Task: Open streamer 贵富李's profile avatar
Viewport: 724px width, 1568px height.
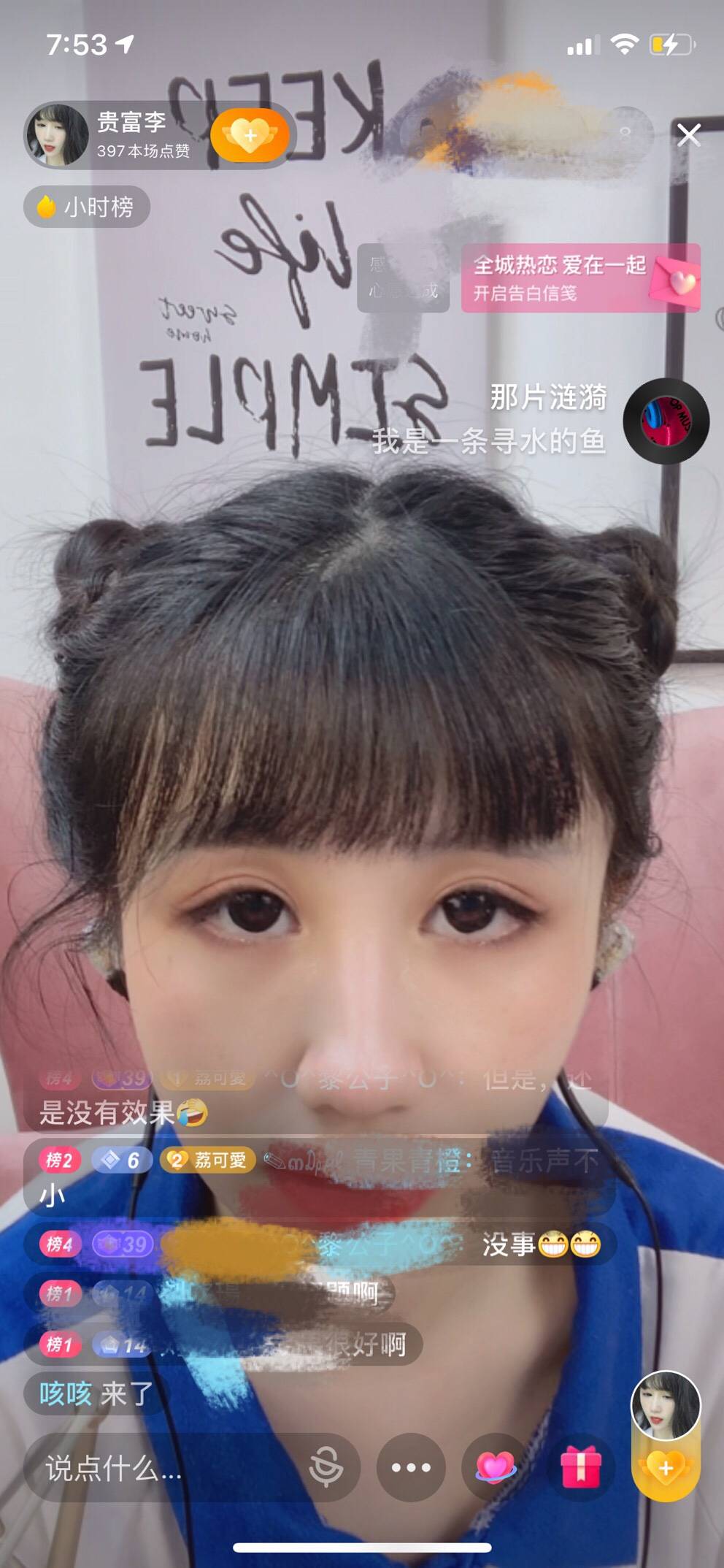Action: tap(57, 135)
